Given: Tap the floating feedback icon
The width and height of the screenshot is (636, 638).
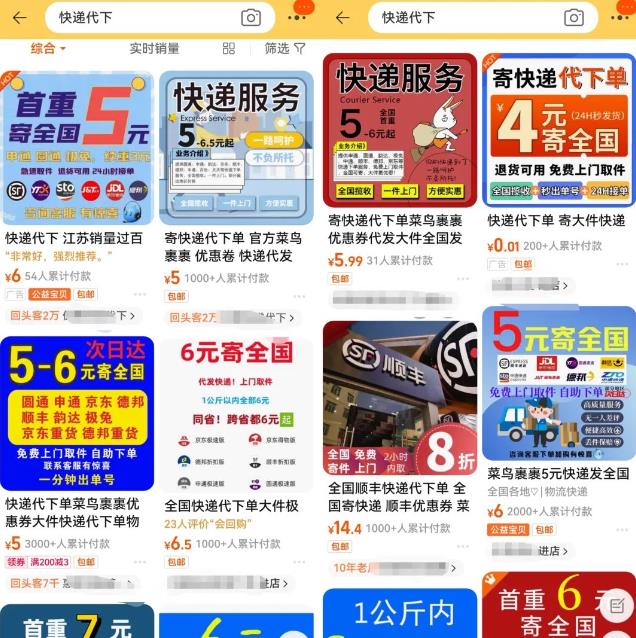Looking at the screenshot, I should 614,606.
